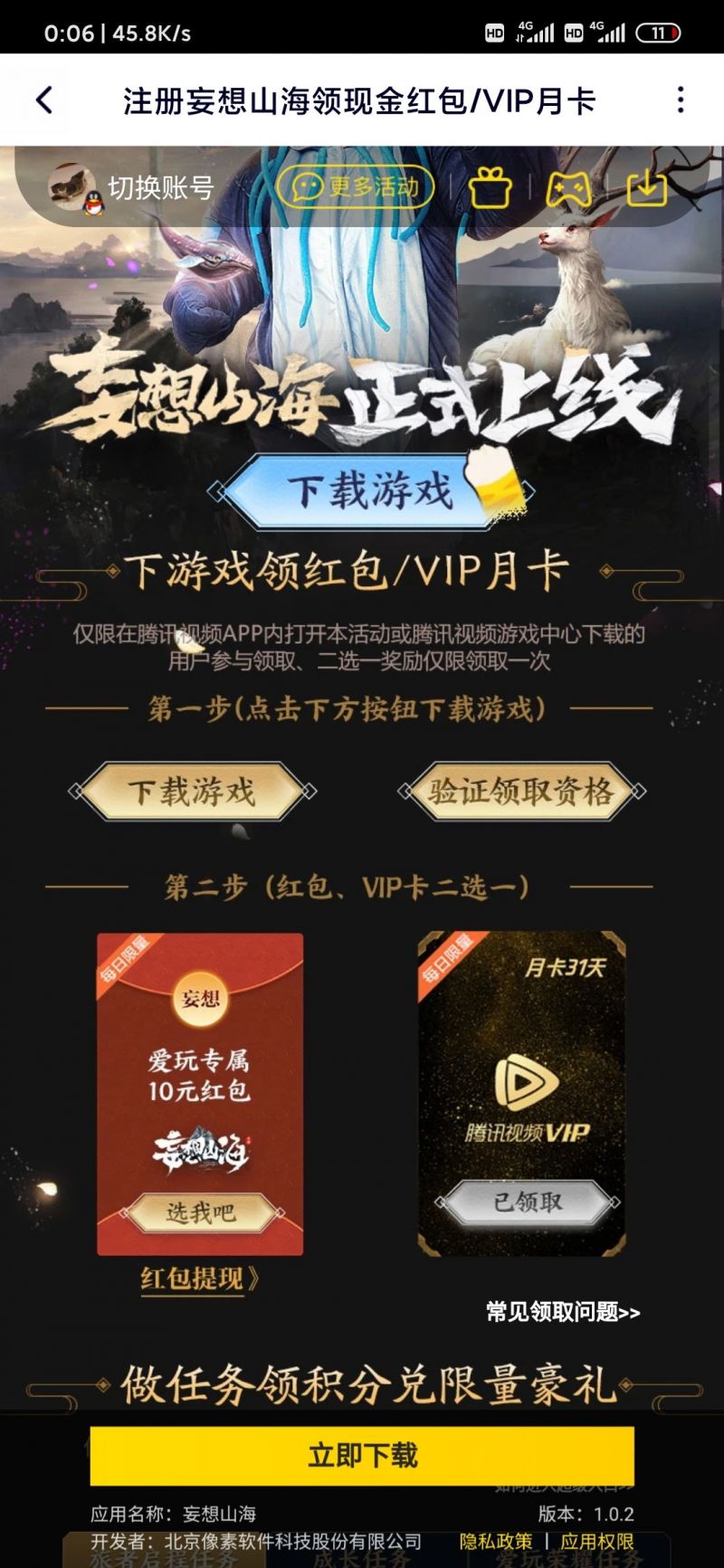Open the 常见领取问题 FAQ link
This screenshot has width=724, height=1568.
click(562, 1312)
